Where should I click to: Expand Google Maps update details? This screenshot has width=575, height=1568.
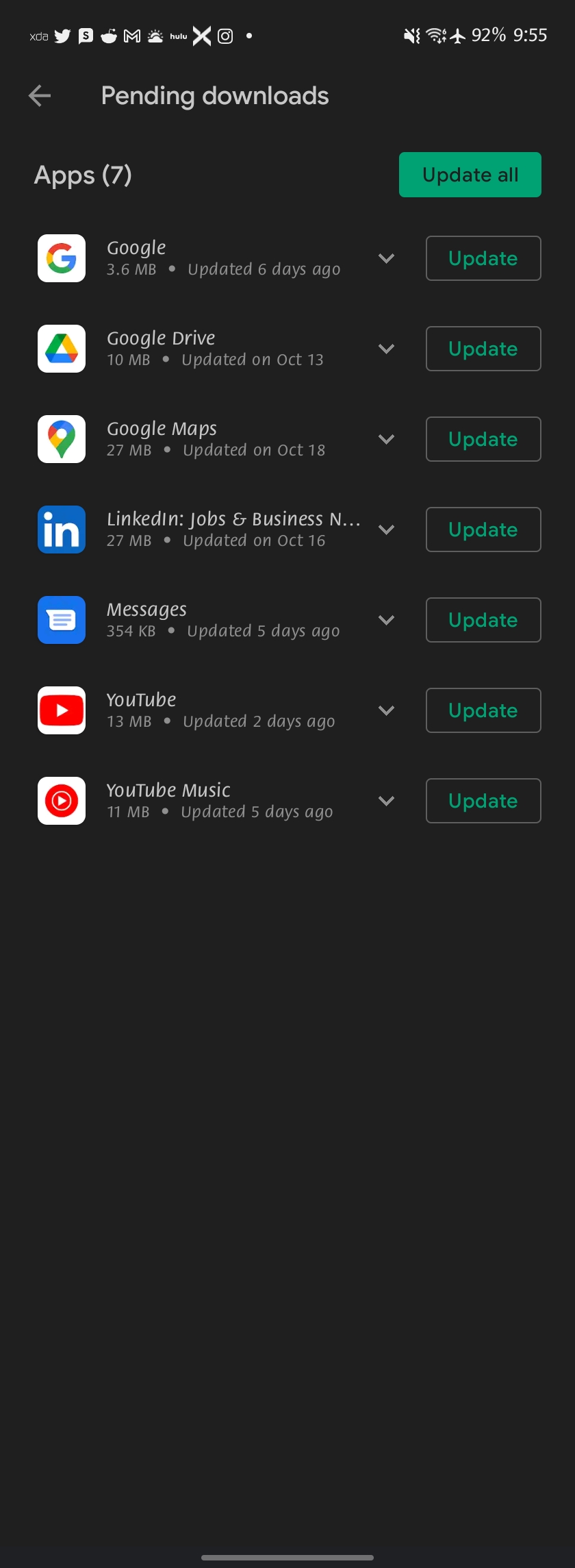tap(386, 439)
